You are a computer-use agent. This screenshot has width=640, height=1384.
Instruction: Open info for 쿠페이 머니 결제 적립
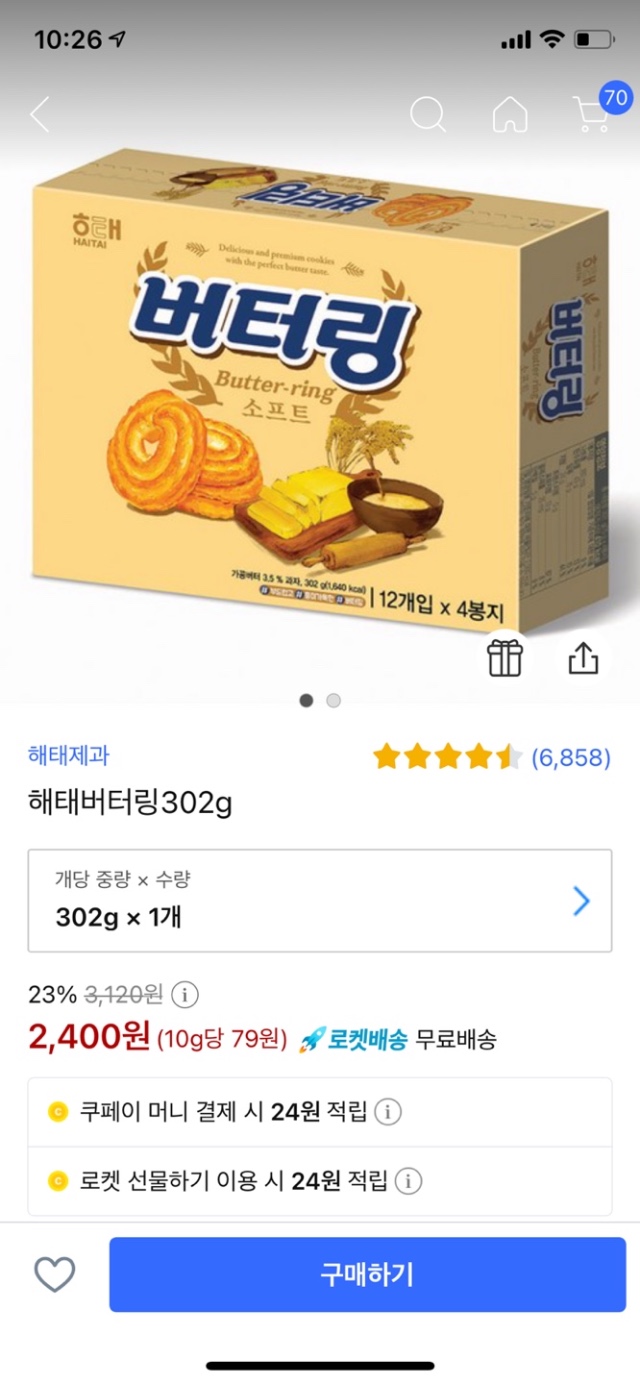tap(388, 1111)
